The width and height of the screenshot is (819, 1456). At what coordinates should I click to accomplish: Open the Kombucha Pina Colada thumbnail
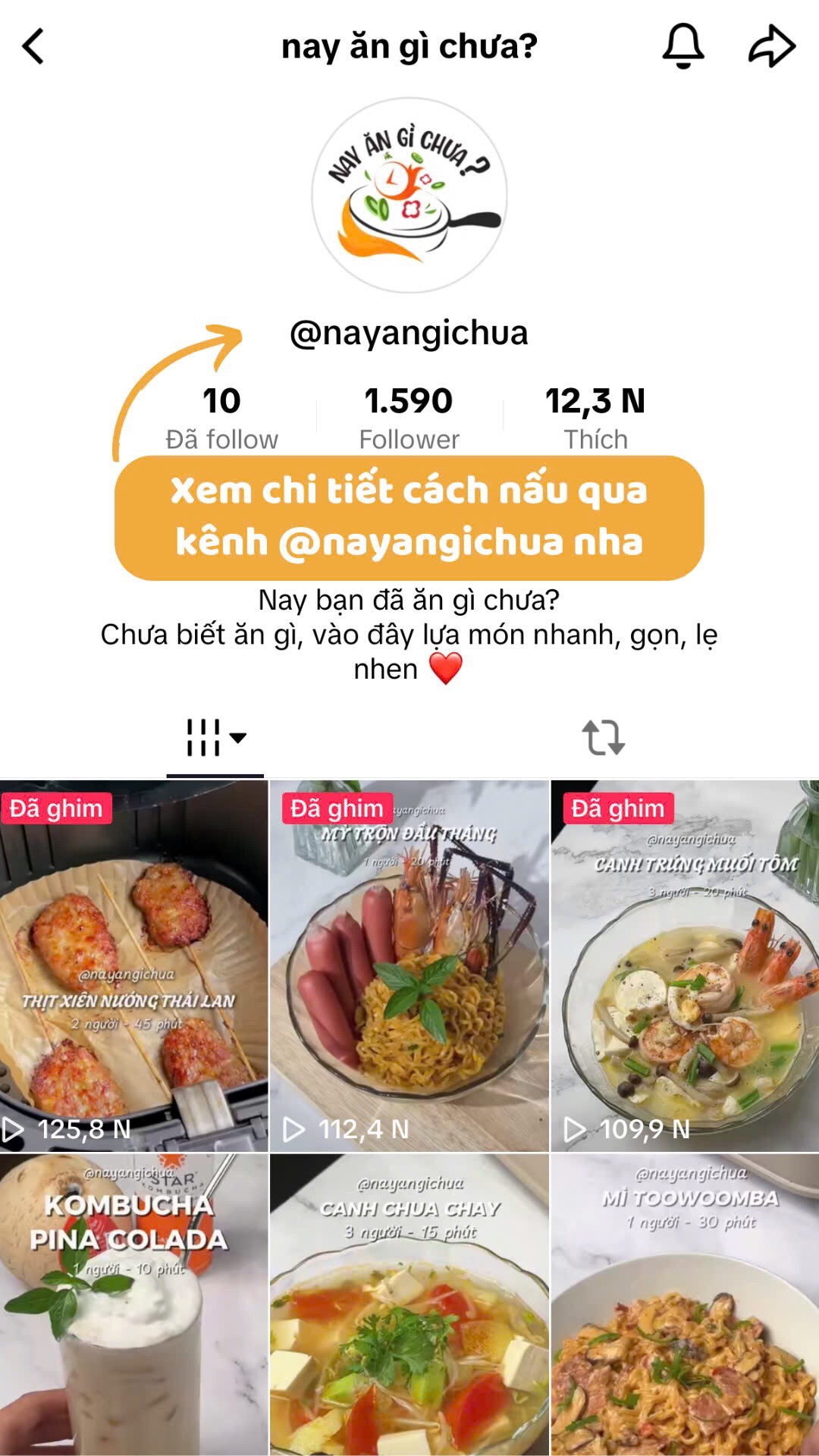(133, 1304)
